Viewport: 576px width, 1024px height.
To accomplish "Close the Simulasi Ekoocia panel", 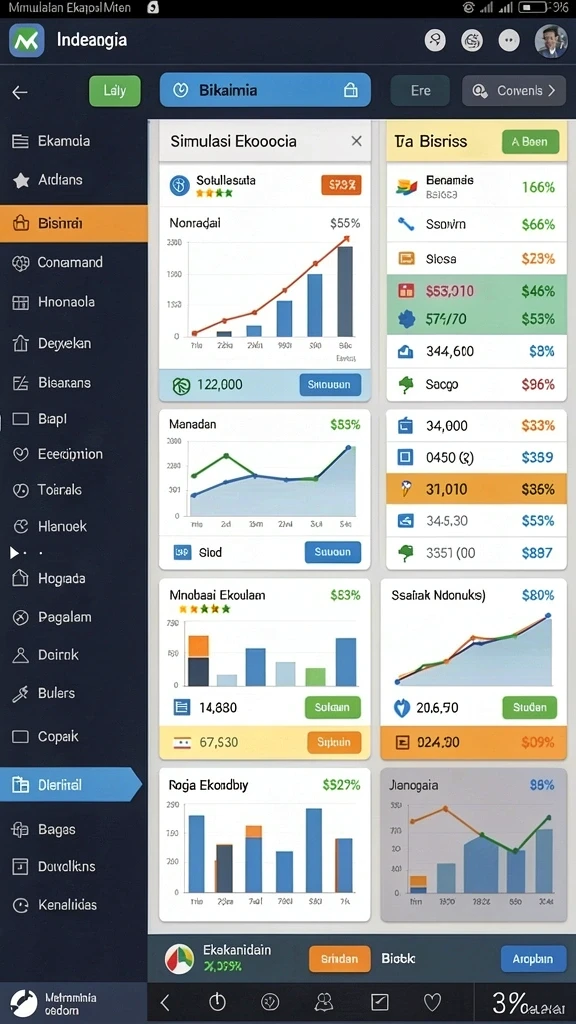I will [356, 140].
